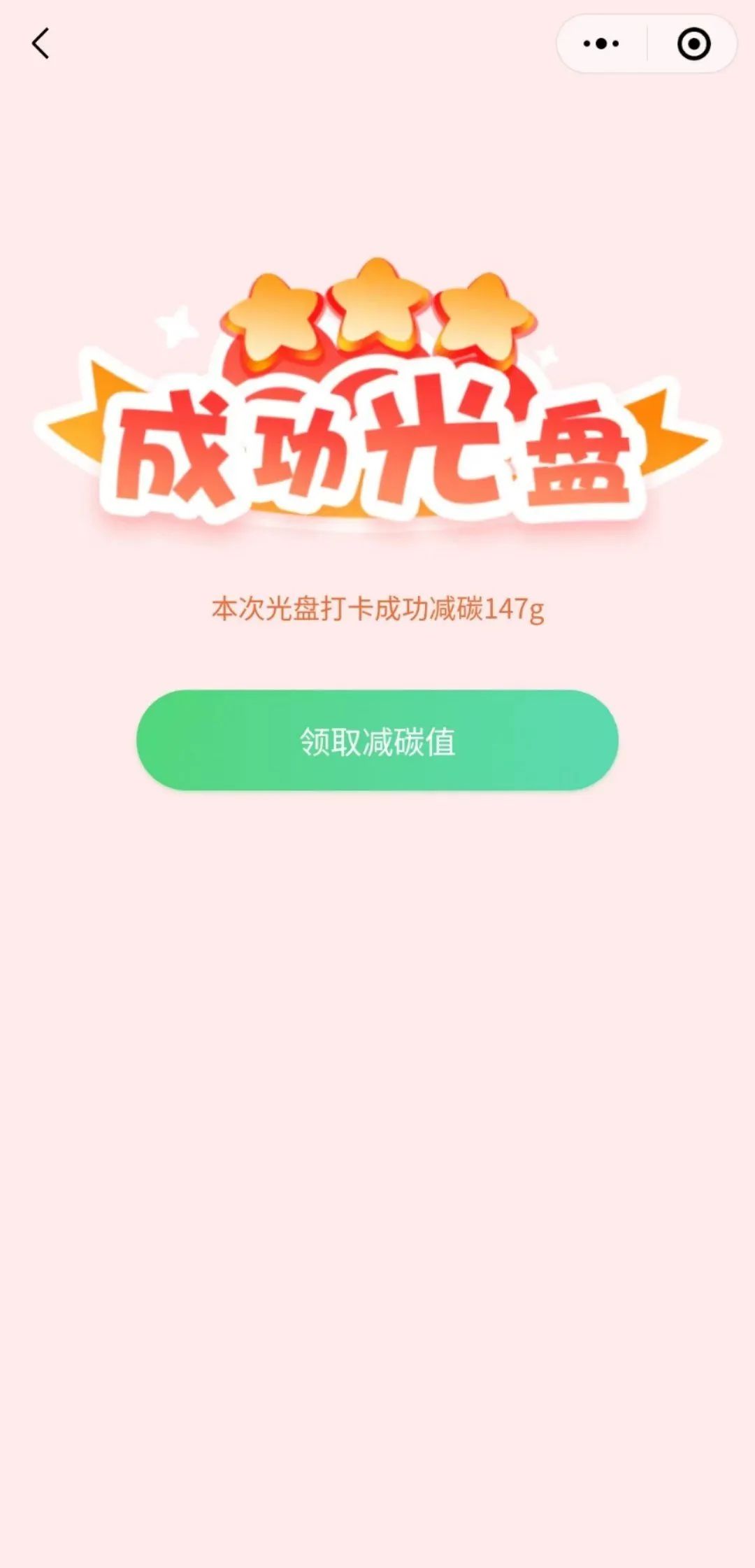Close the mini program with the circle icon
The width and height of the screenshot is (755, 1568).
[x=693, y=43]
